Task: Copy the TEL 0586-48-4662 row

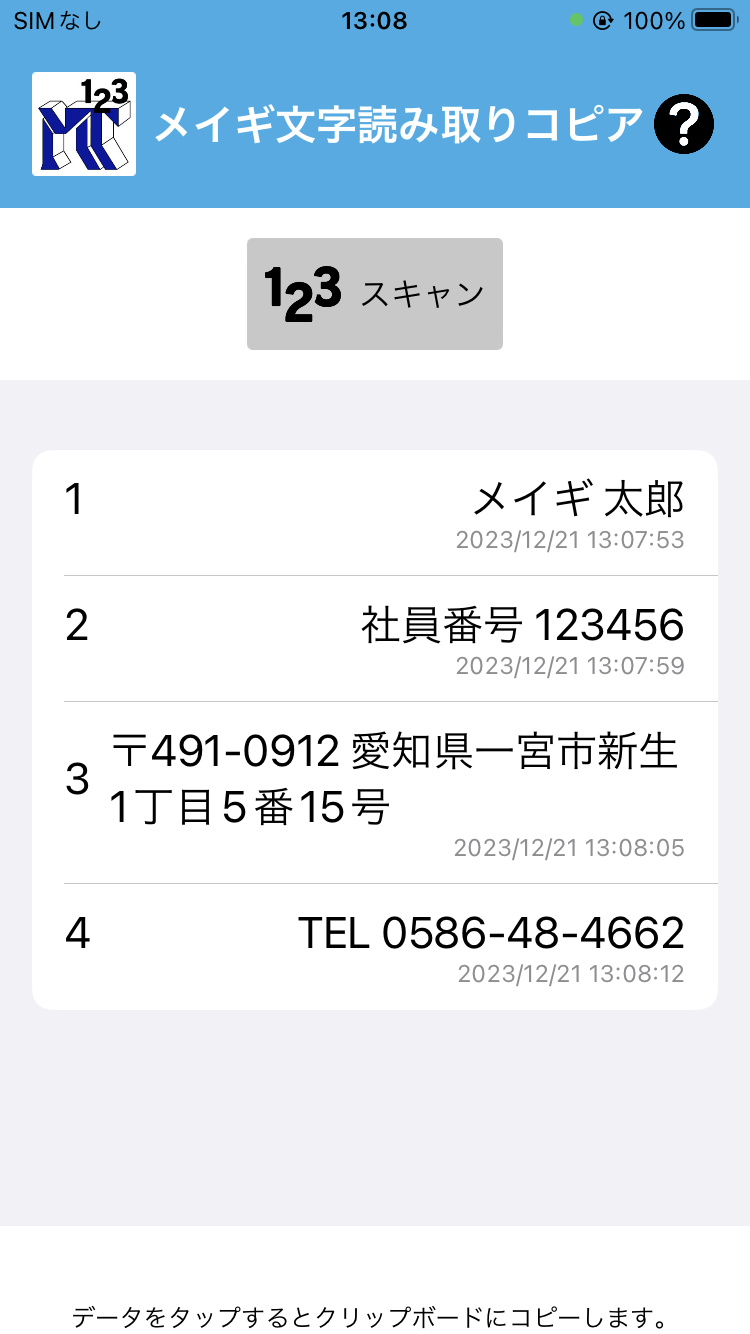Action: point(375,947)
